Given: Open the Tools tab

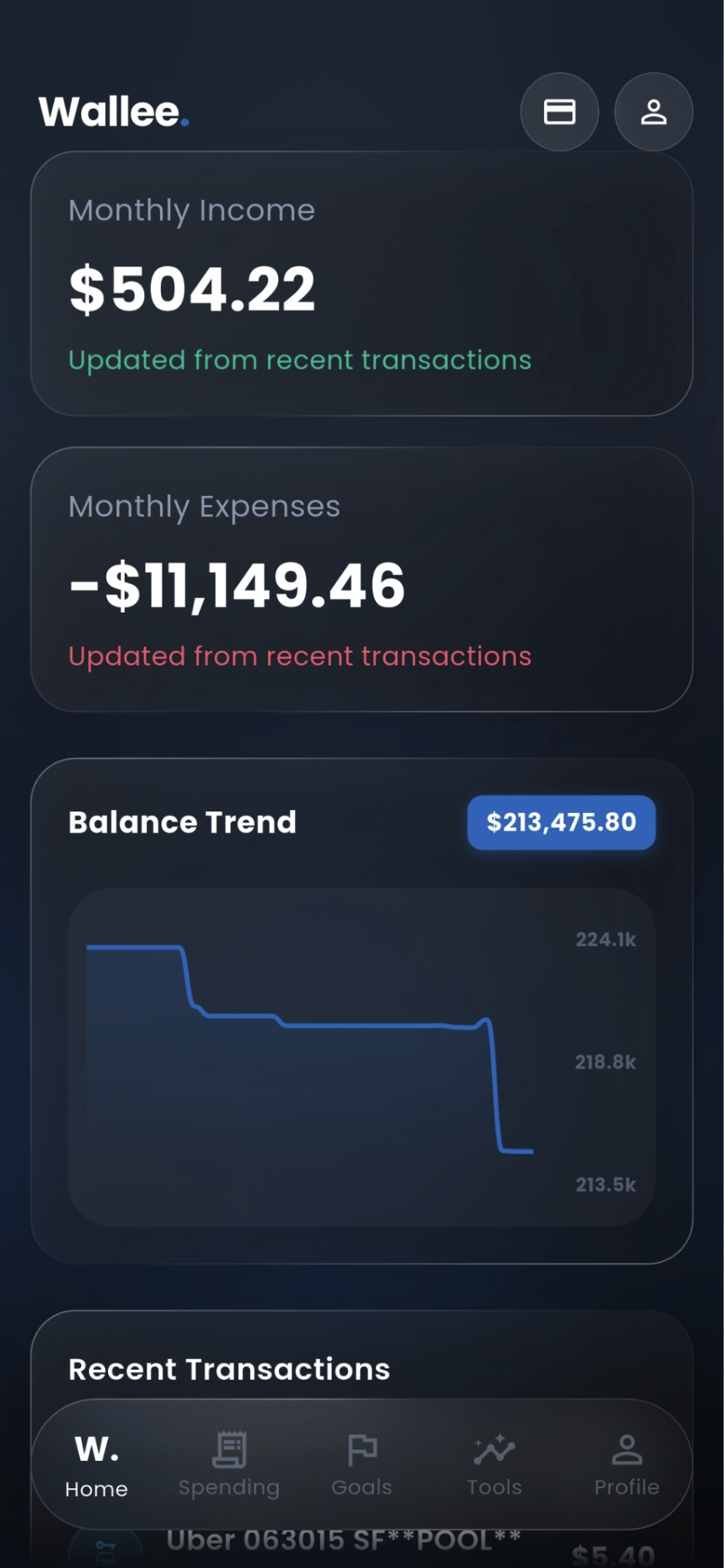Looking at the screenshot, I should [x=494, y=1465].
